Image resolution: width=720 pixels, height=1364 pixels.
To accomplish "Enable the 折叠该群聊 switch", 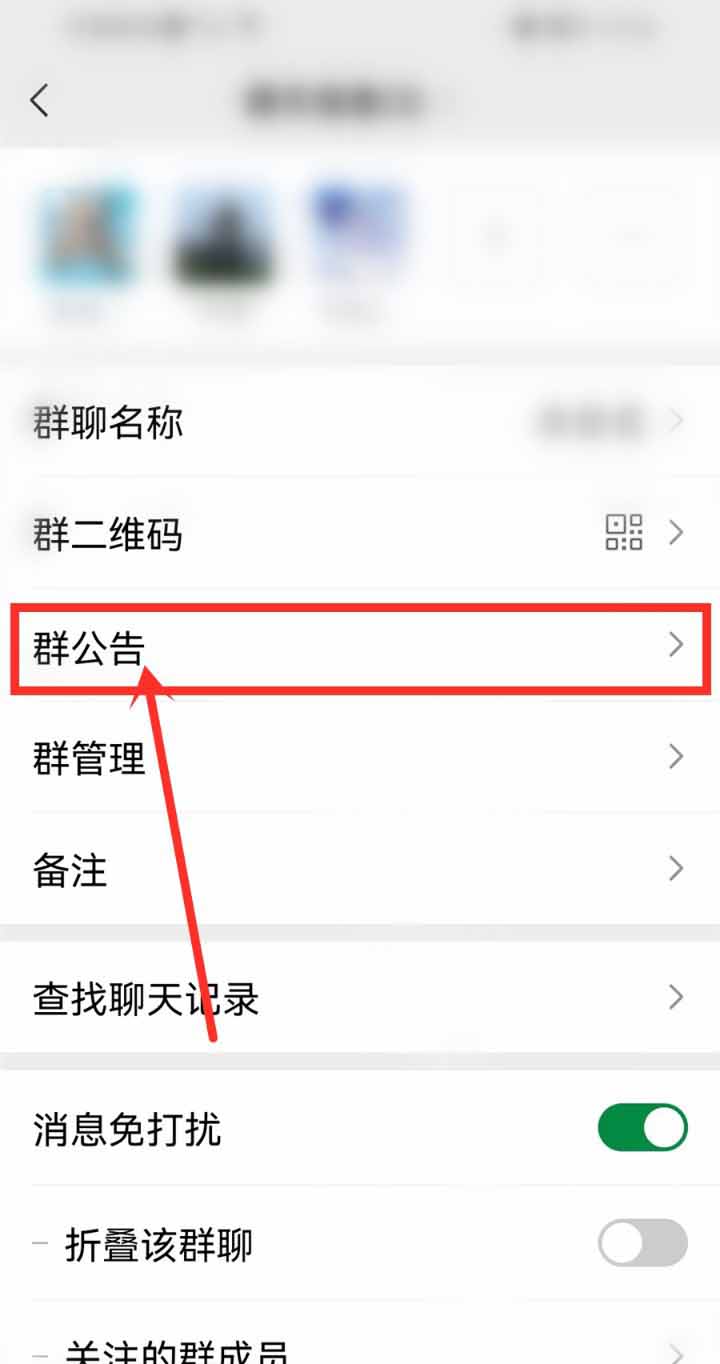I will (642, 1243).
